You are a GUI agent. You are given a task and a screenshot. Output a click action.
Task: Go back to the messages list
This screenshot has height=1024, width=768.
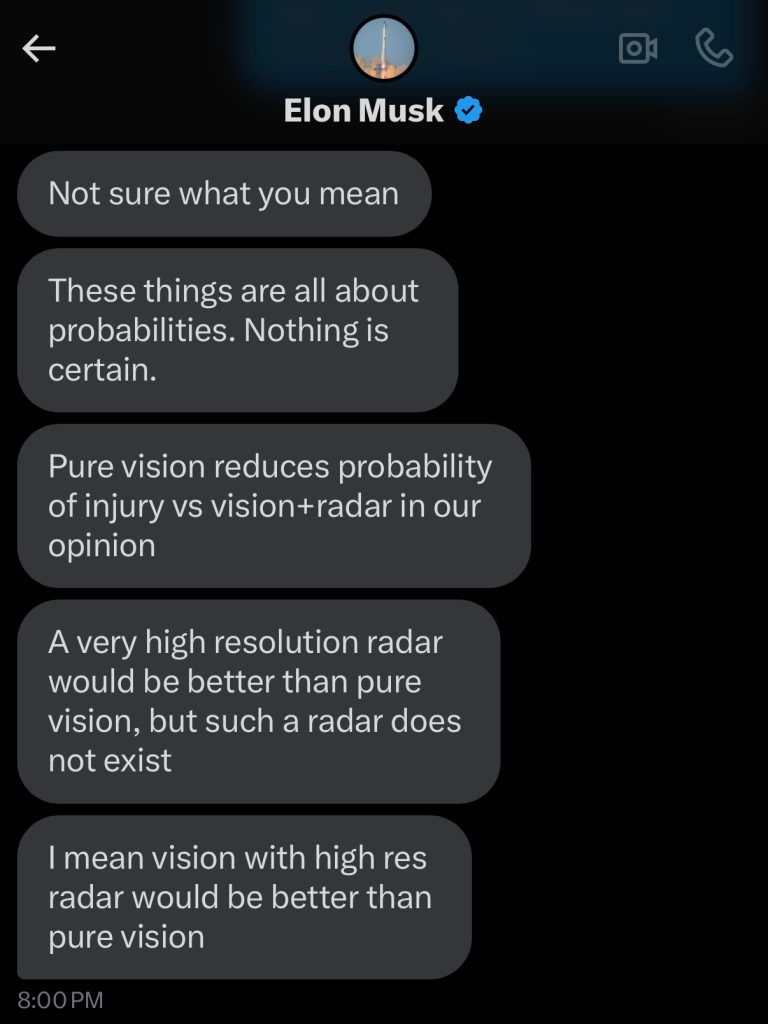point(39,48)
